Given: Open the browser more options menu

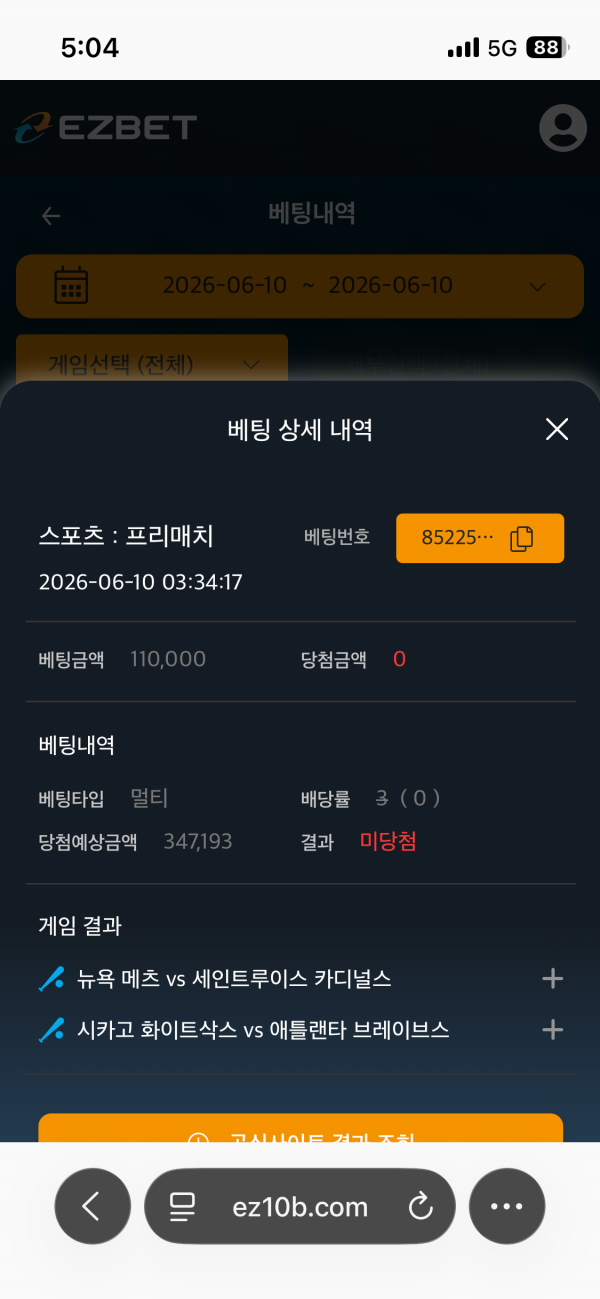Looking at the screenshot, I should (507, 1206).
